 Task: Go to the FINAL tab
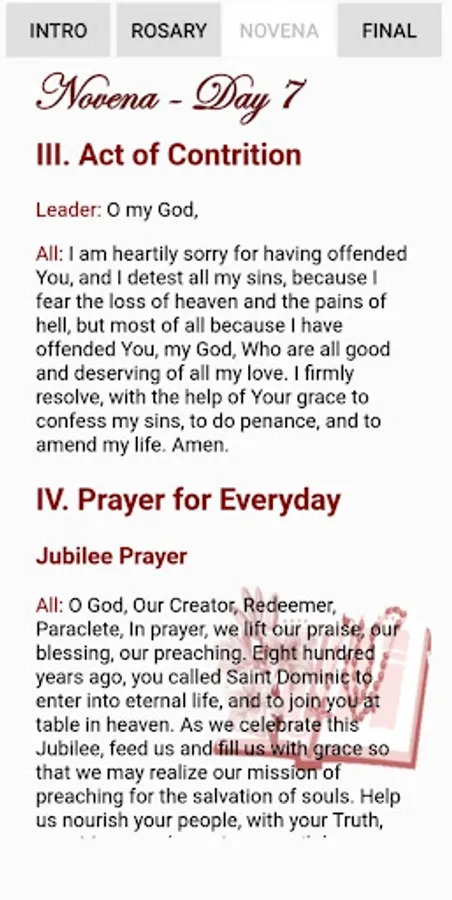coord(389,30)
